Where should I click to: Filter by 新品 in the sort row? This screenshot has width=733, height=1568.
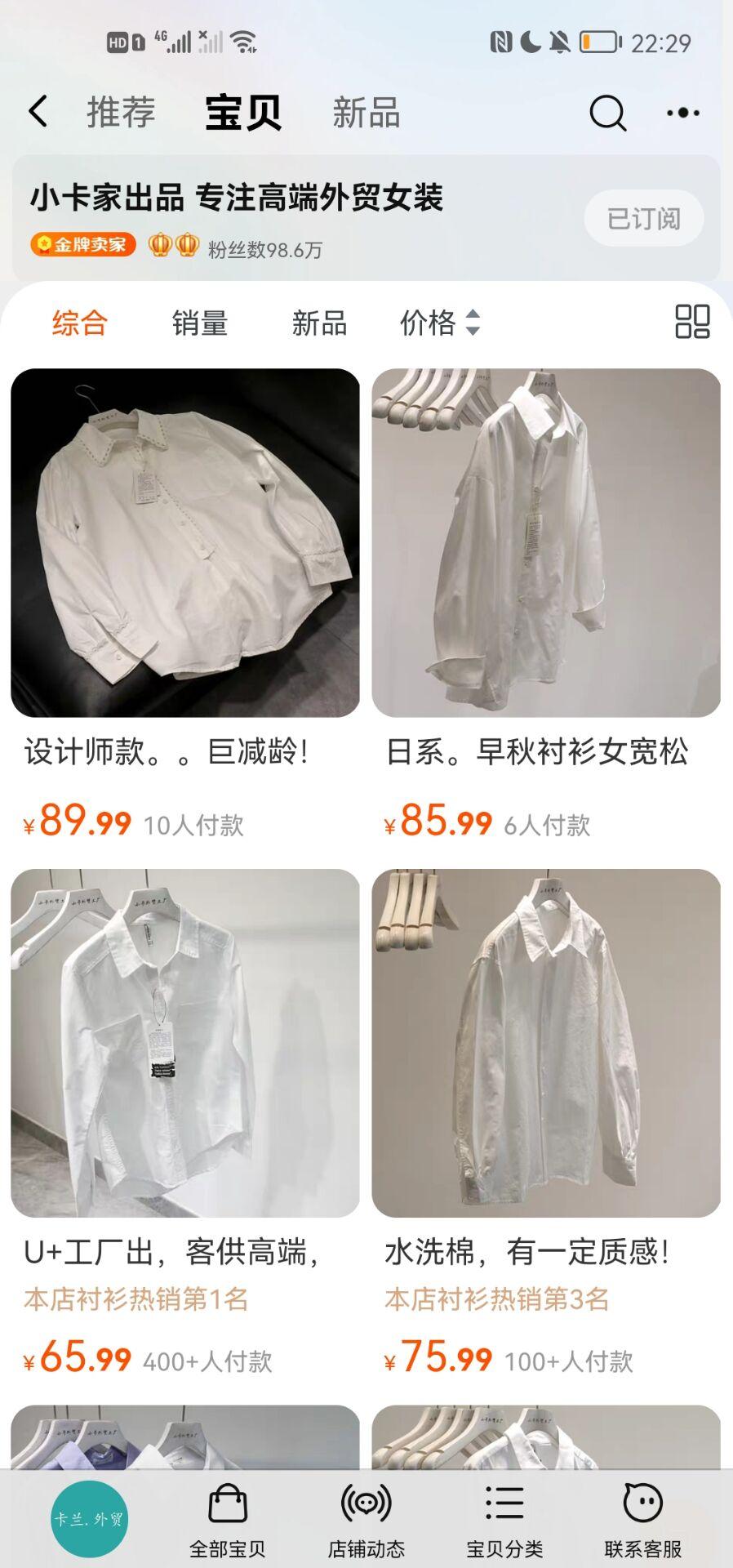pos(319,323)
